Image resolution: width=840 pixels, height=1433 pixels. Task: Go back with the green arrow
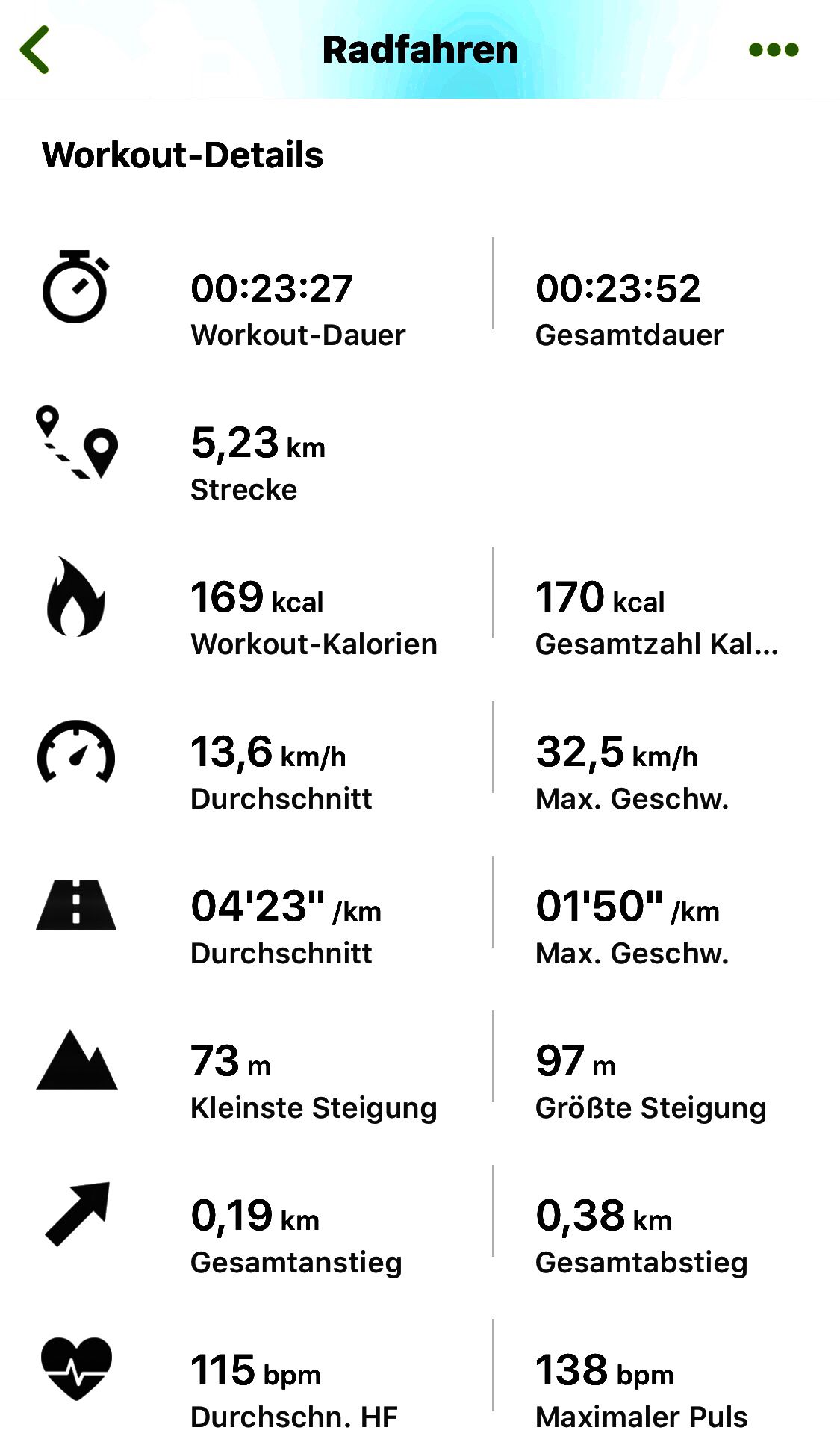point(34,50)
